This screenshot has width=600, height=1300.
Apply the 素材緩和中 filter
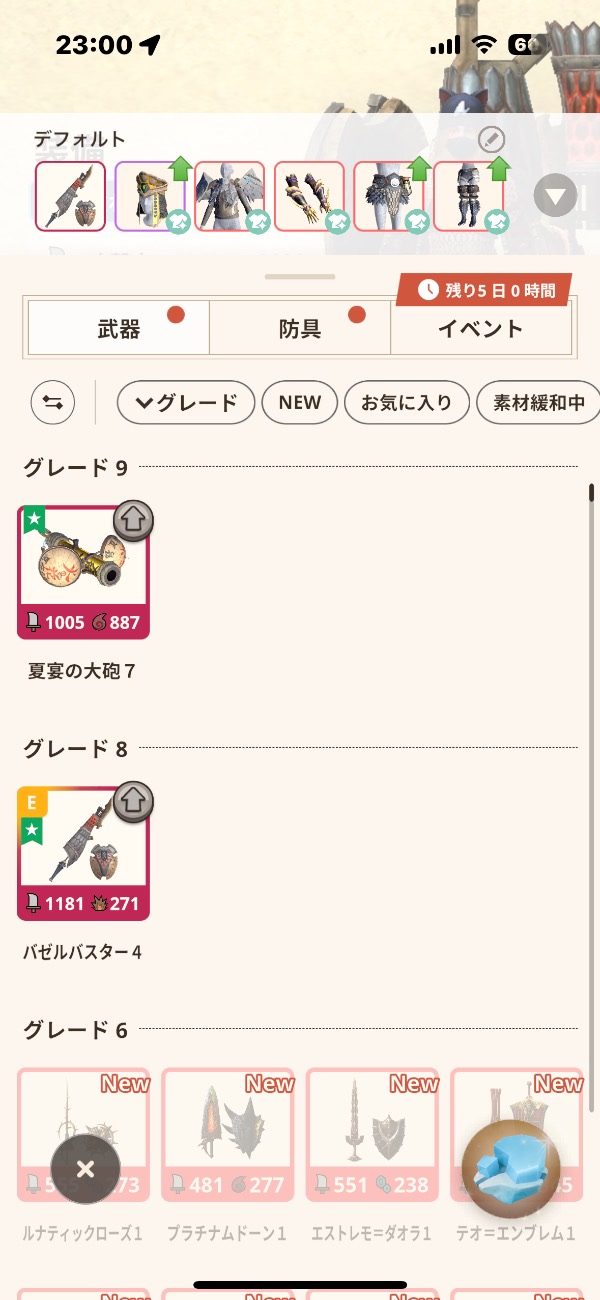(x=538, y=403)
